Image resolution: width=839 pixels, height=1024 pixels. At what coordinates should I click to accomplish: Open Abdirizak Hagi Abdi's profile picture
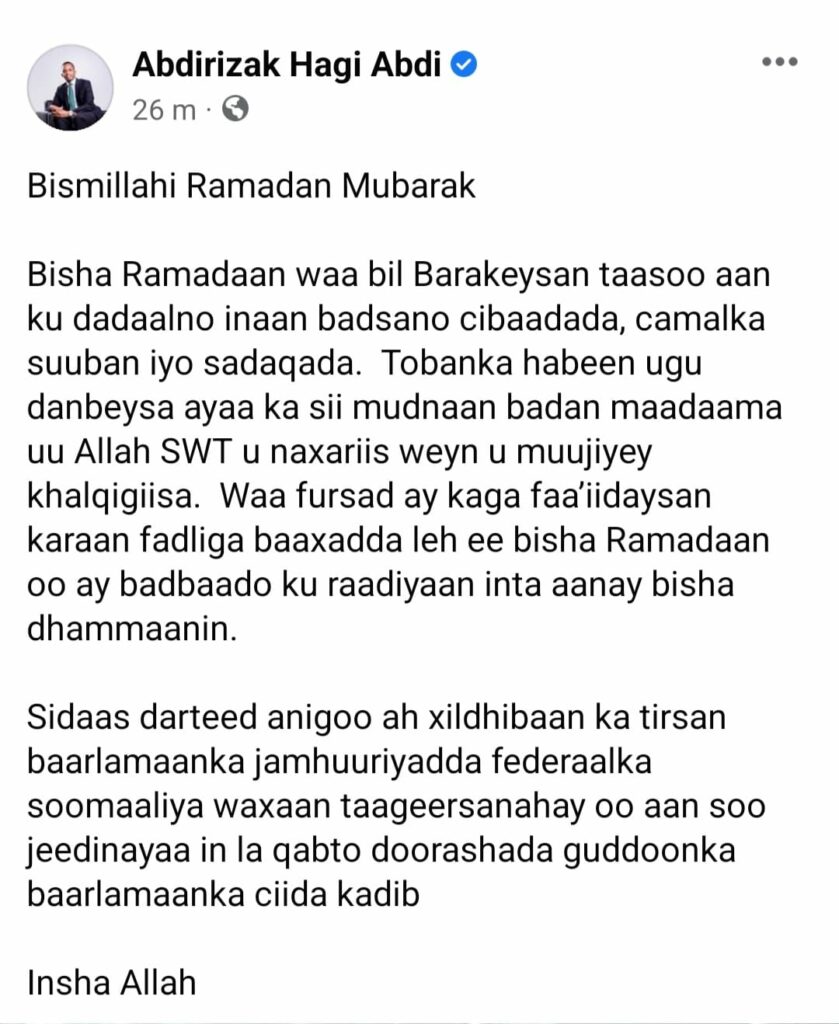point(69,87)
